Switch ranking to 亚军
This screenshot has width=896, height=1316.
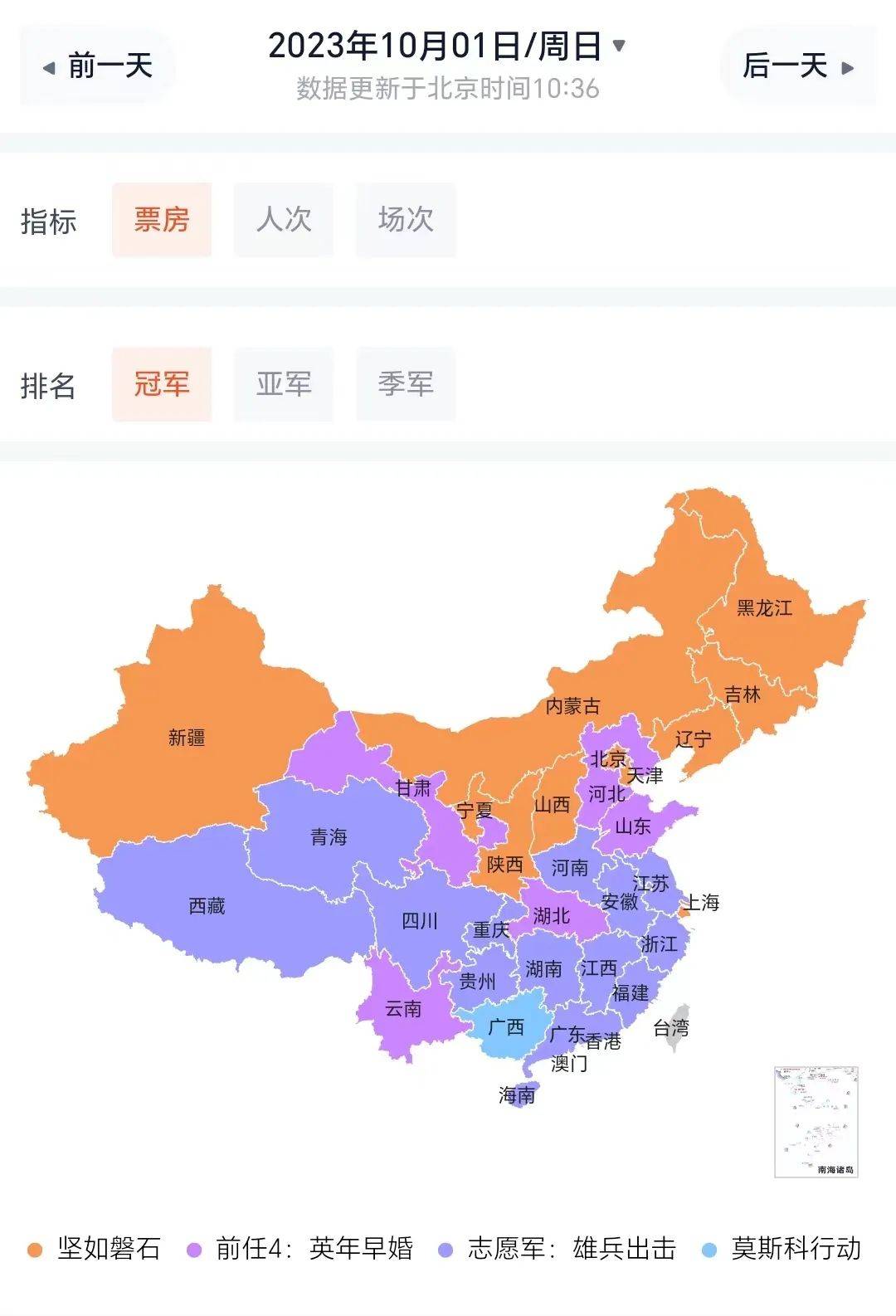tap(284, 384)
